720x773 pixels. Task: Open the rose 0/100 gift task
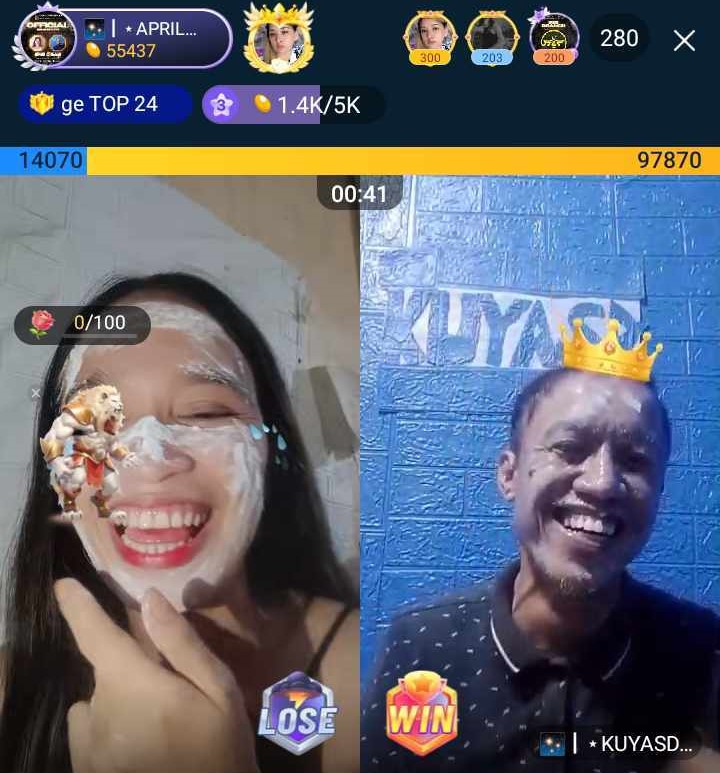tap(83, 323)
